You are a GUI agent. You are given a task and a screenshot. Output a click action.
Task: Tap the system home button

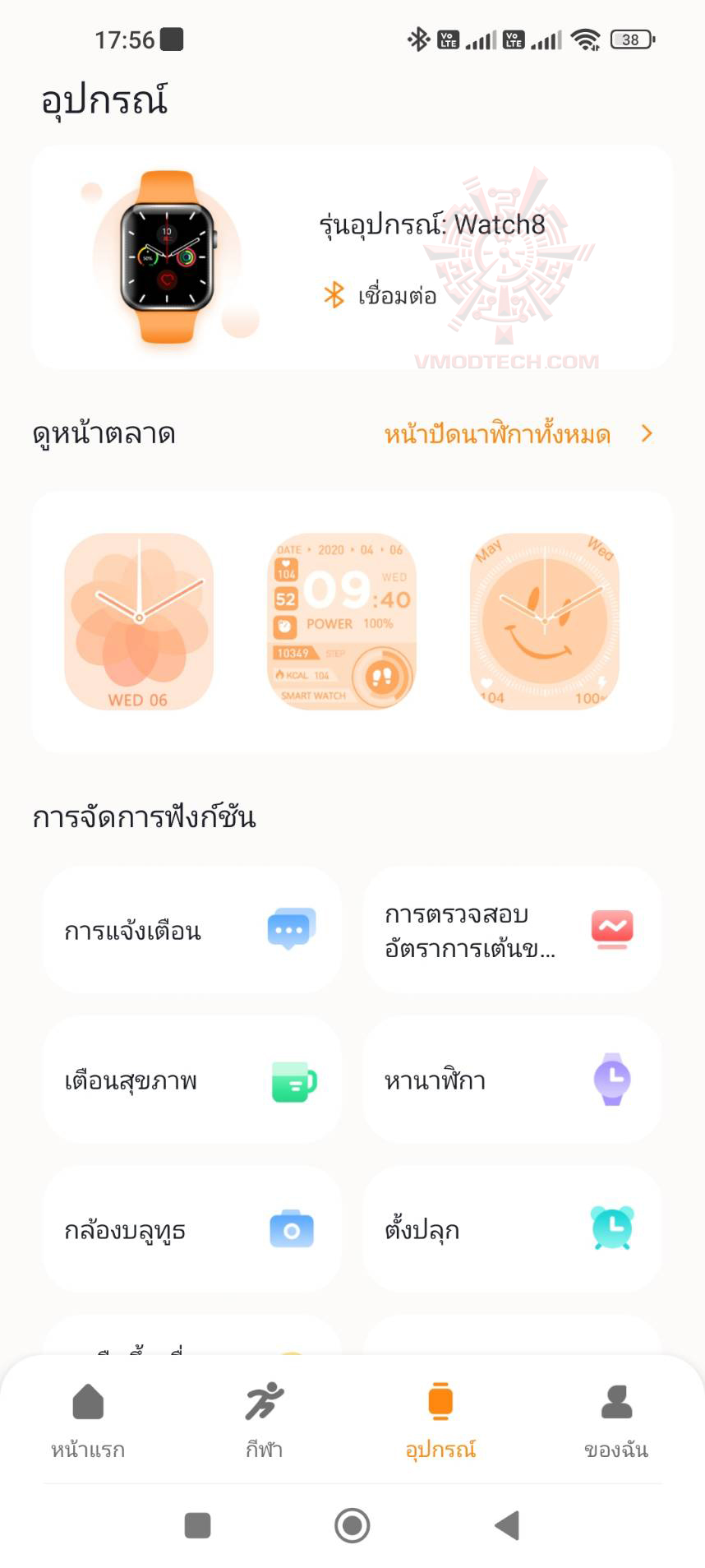tap(352, 1525)
